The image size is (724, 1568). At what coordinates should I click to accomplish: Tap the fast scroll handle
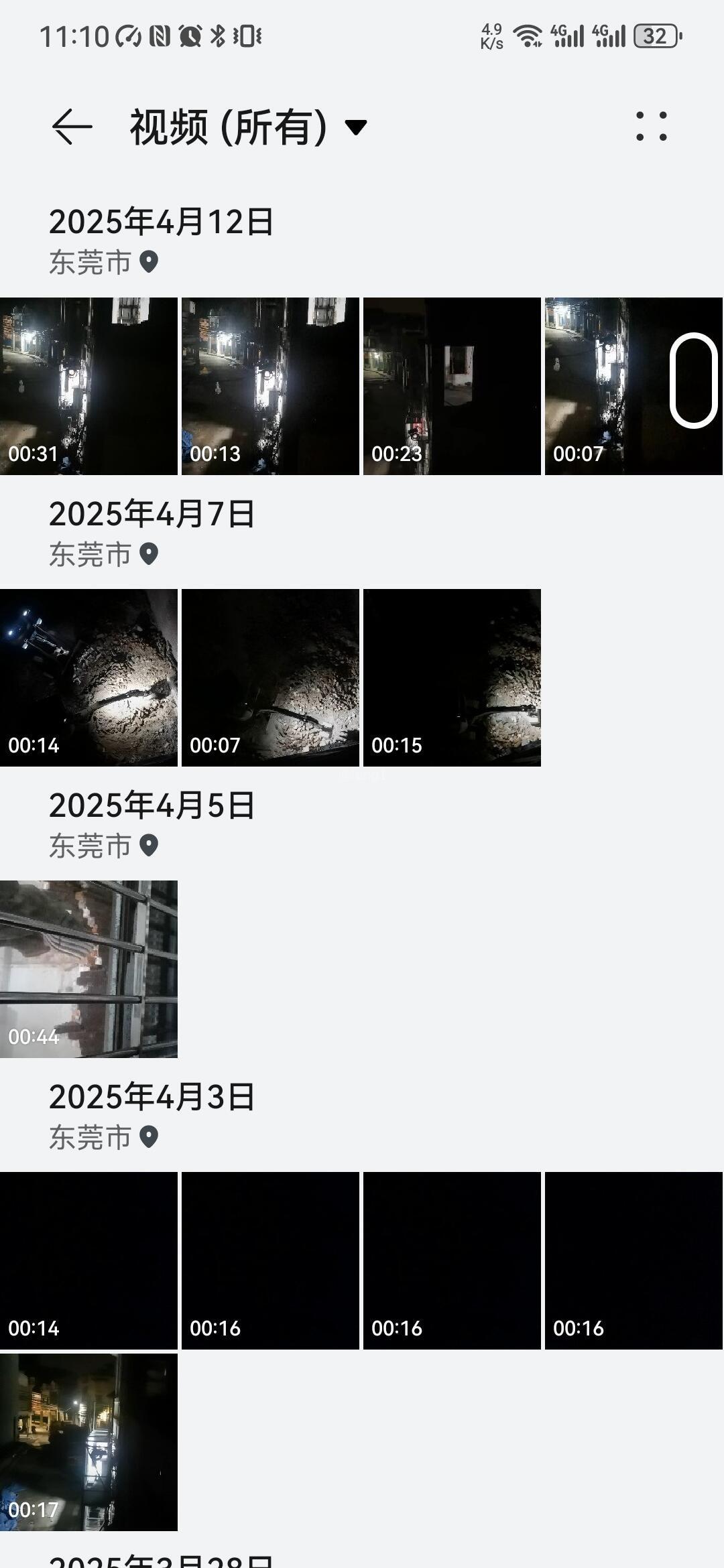tap(693, 380)
